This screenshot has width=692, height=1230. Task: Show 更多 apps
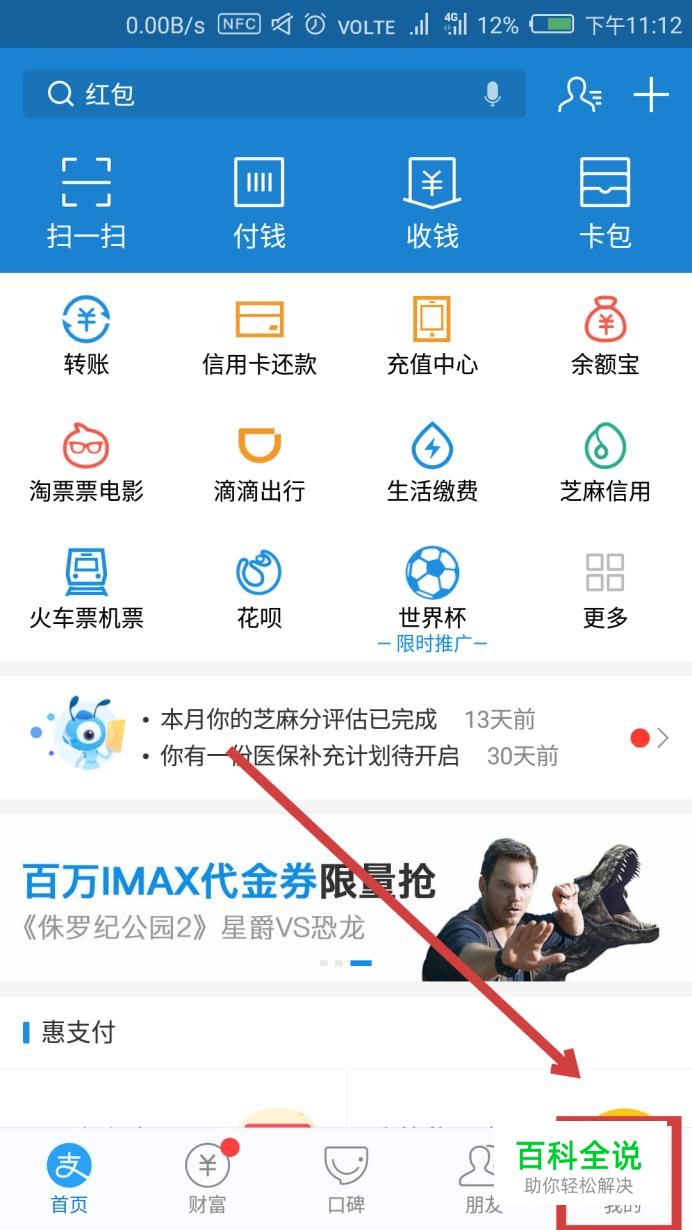click(605, 590)
